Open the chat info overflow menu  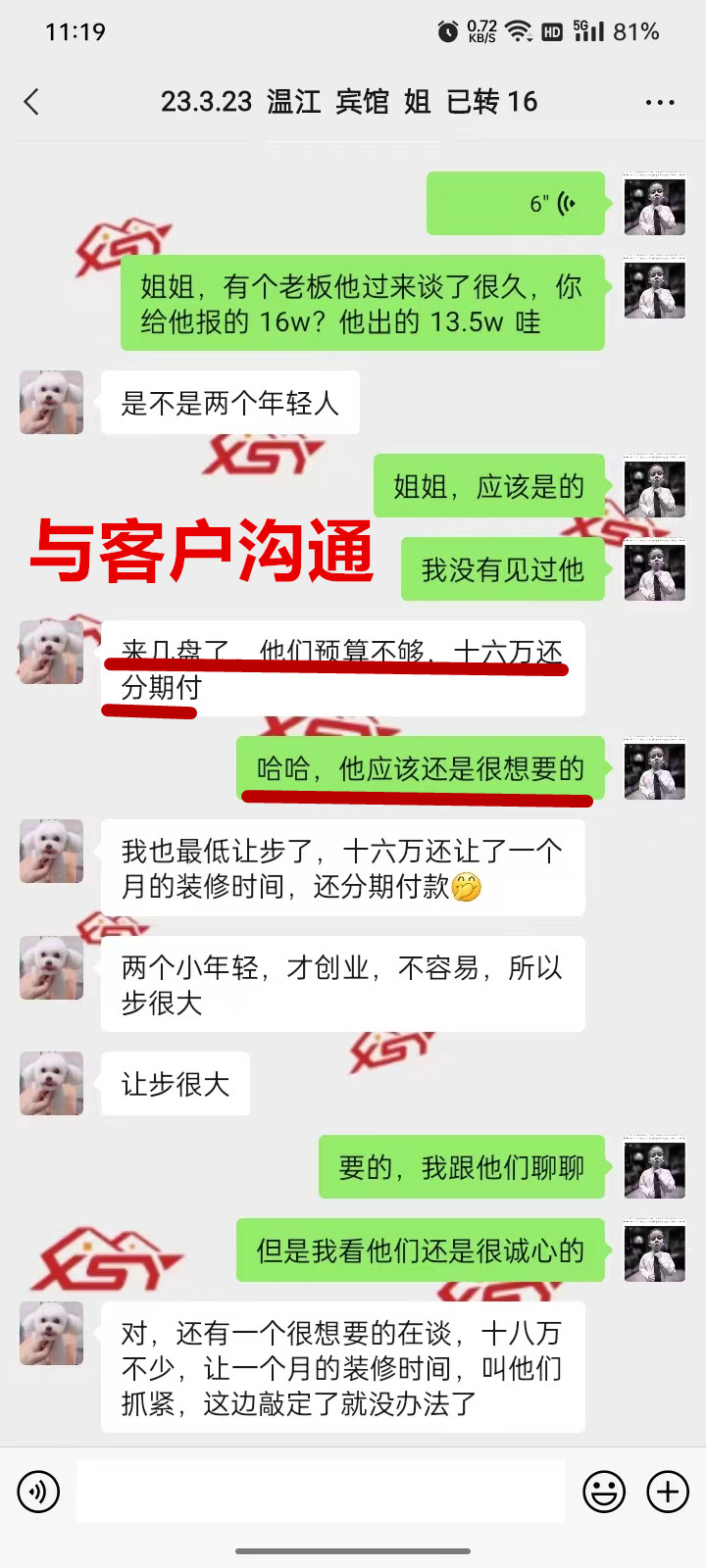click(x=659, y=102)
